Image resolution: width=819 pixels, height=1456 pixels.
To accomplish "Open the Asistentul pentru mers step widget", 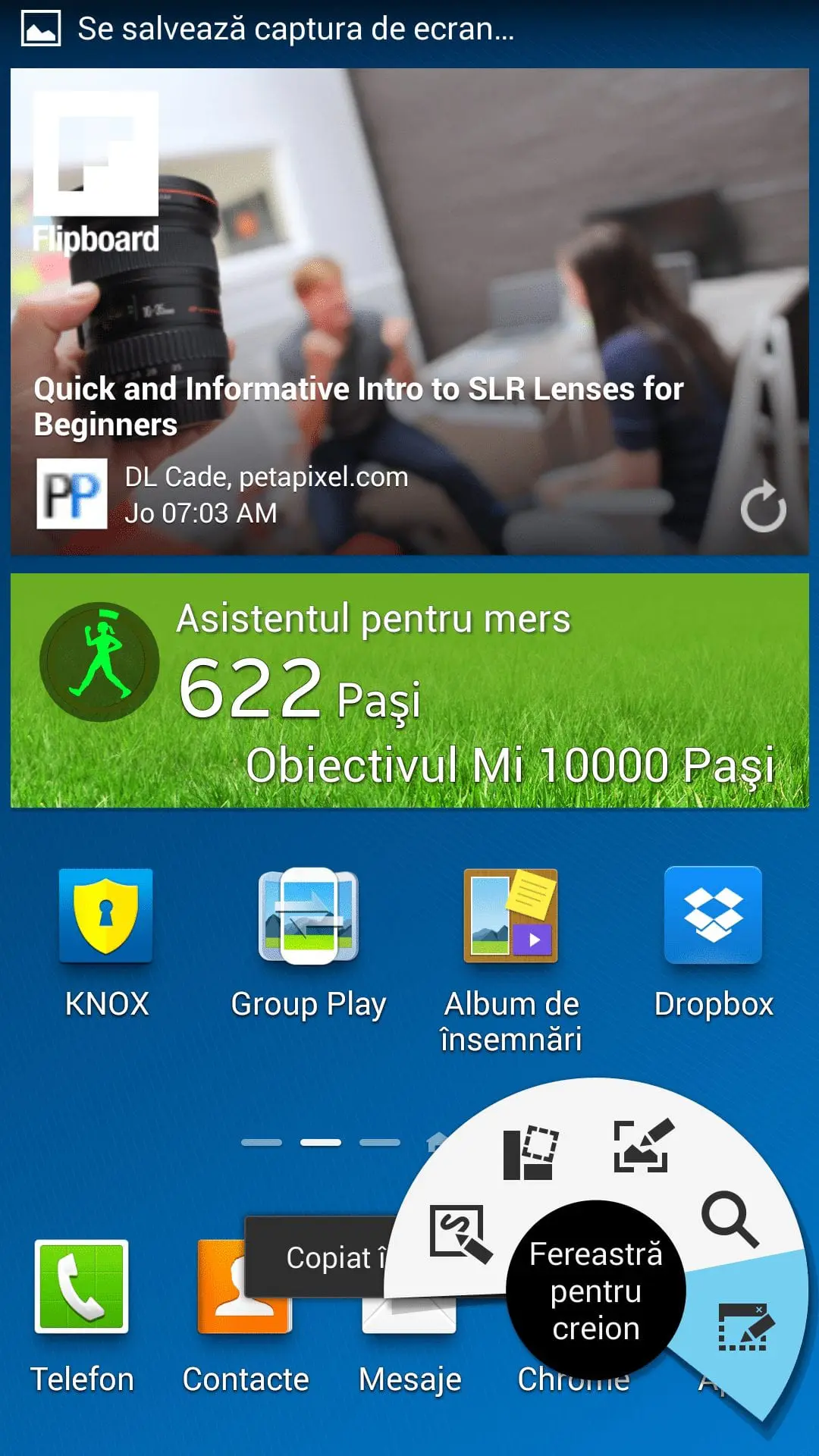I will click(x=409, y=690).
